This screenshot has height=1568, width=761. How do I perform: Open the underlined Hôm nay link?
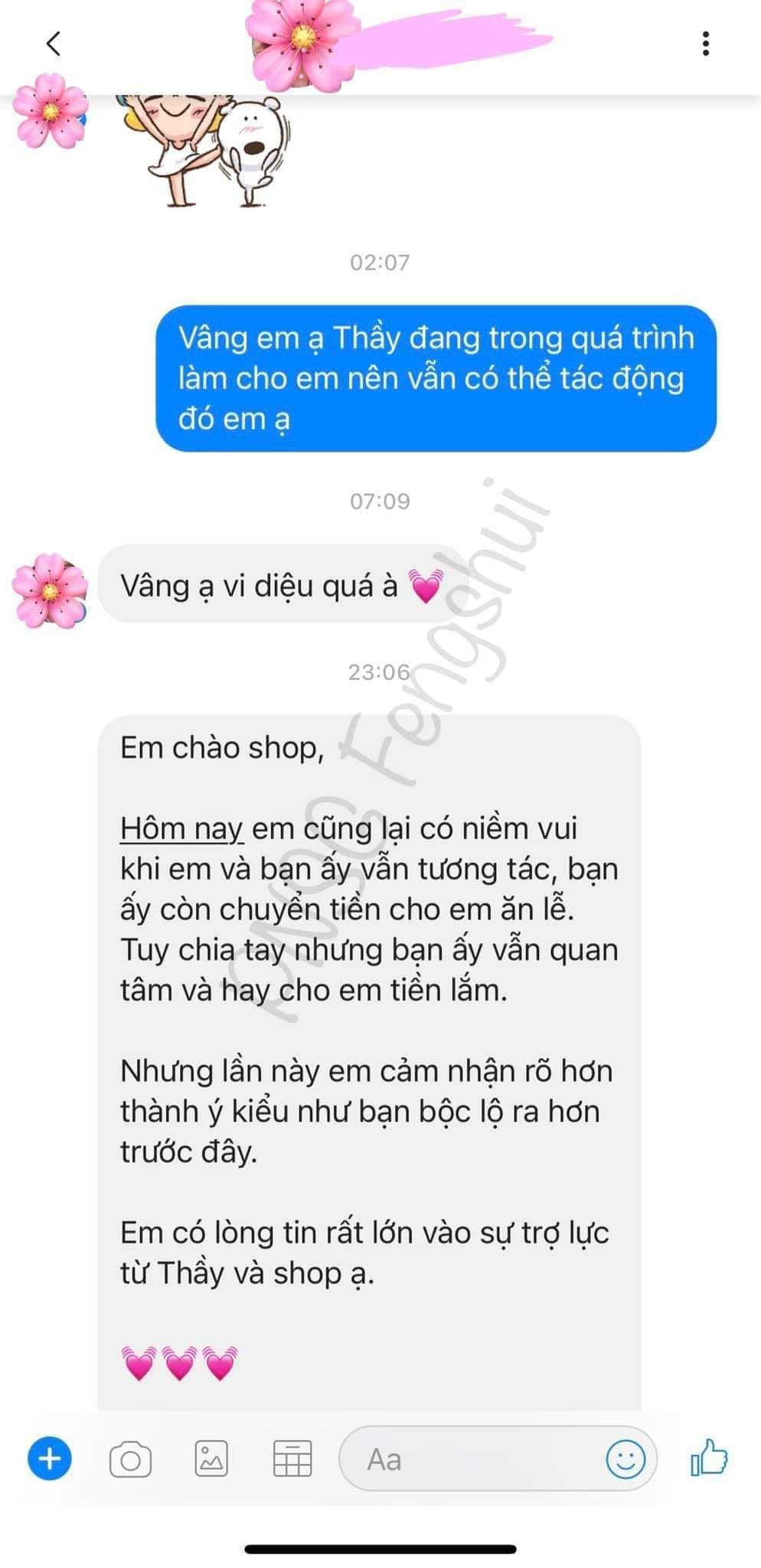click(x=181, y=829)
